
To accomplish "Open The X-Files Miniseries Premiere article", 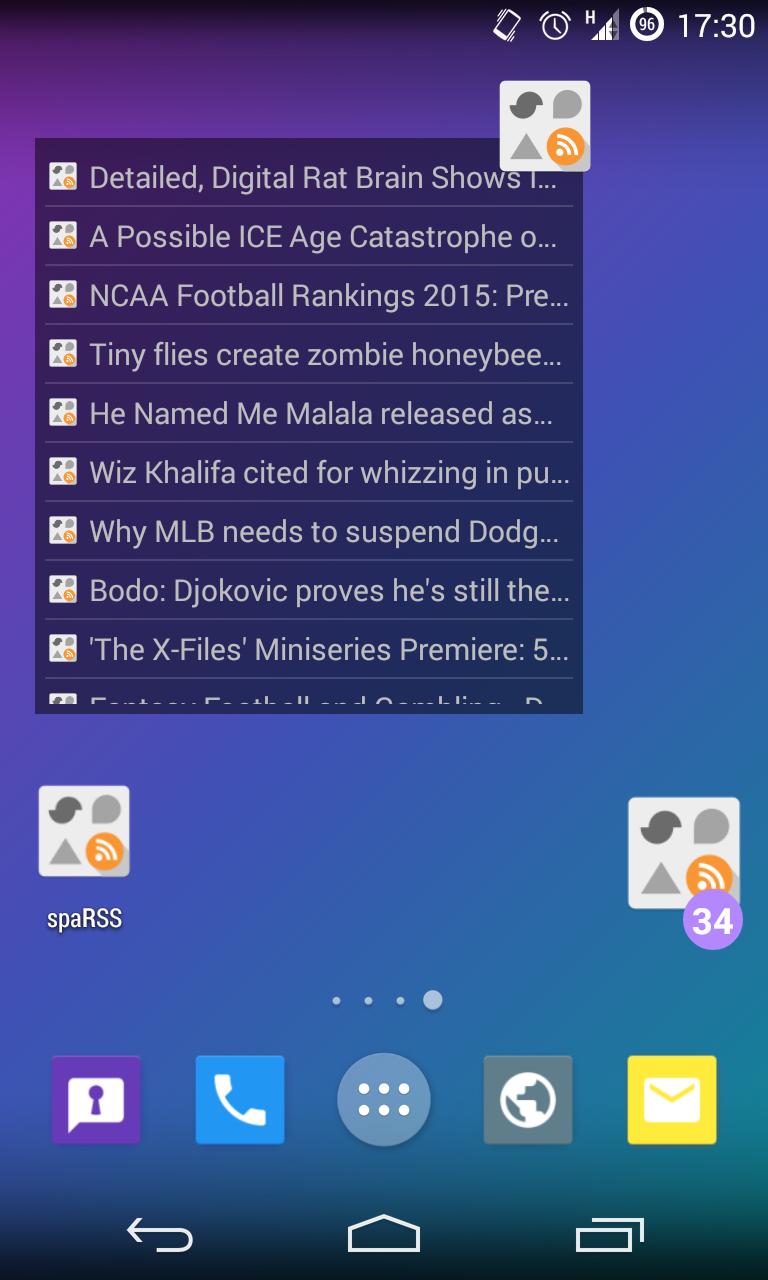I will click(x=310, y=650).
